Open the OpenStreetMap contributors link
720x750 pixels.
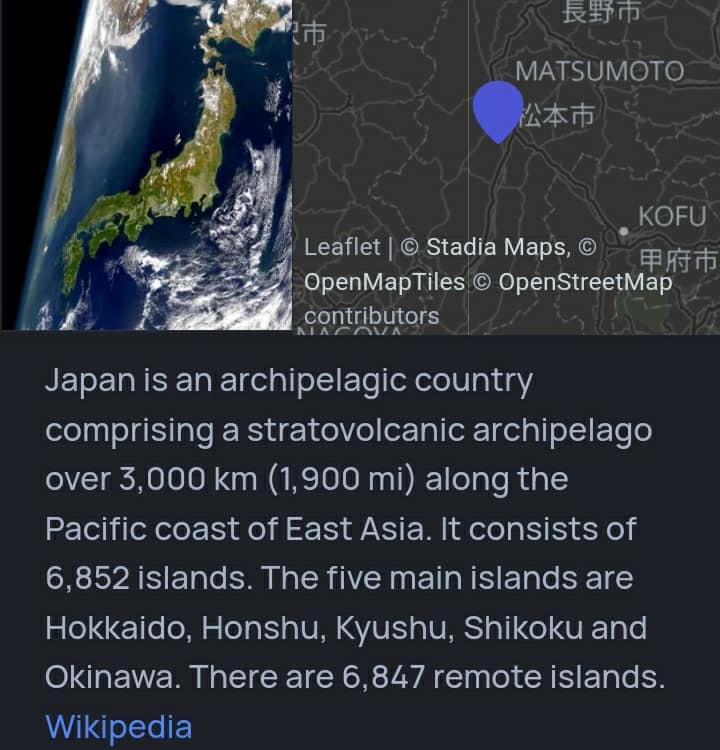click(x=585, y=282)
